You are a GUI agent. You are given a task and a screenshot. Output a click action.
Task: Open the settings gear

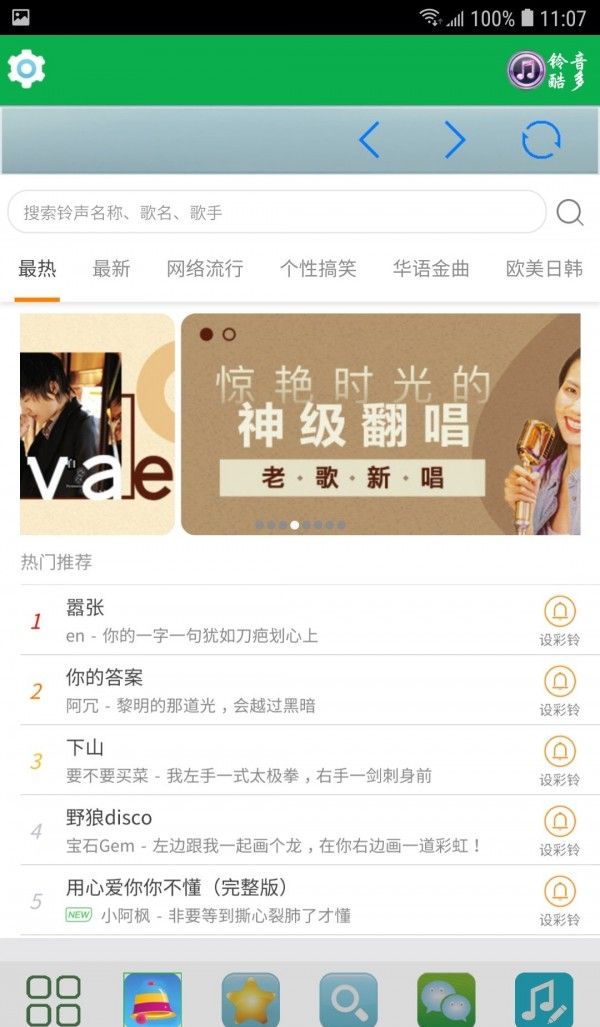[x=27, y=69]
